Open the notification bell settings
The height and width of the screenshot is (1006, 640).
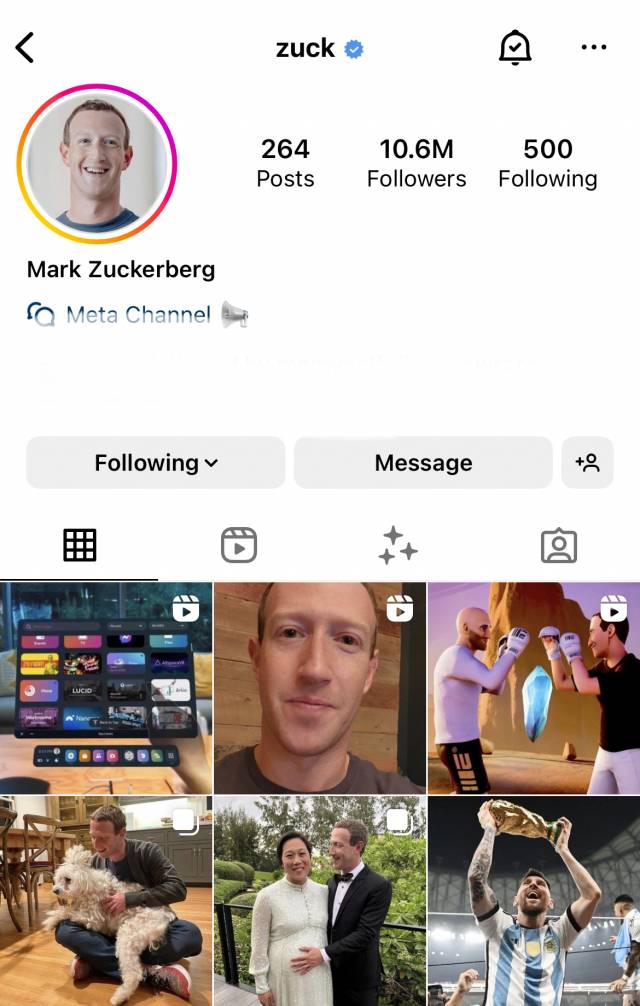515,47
